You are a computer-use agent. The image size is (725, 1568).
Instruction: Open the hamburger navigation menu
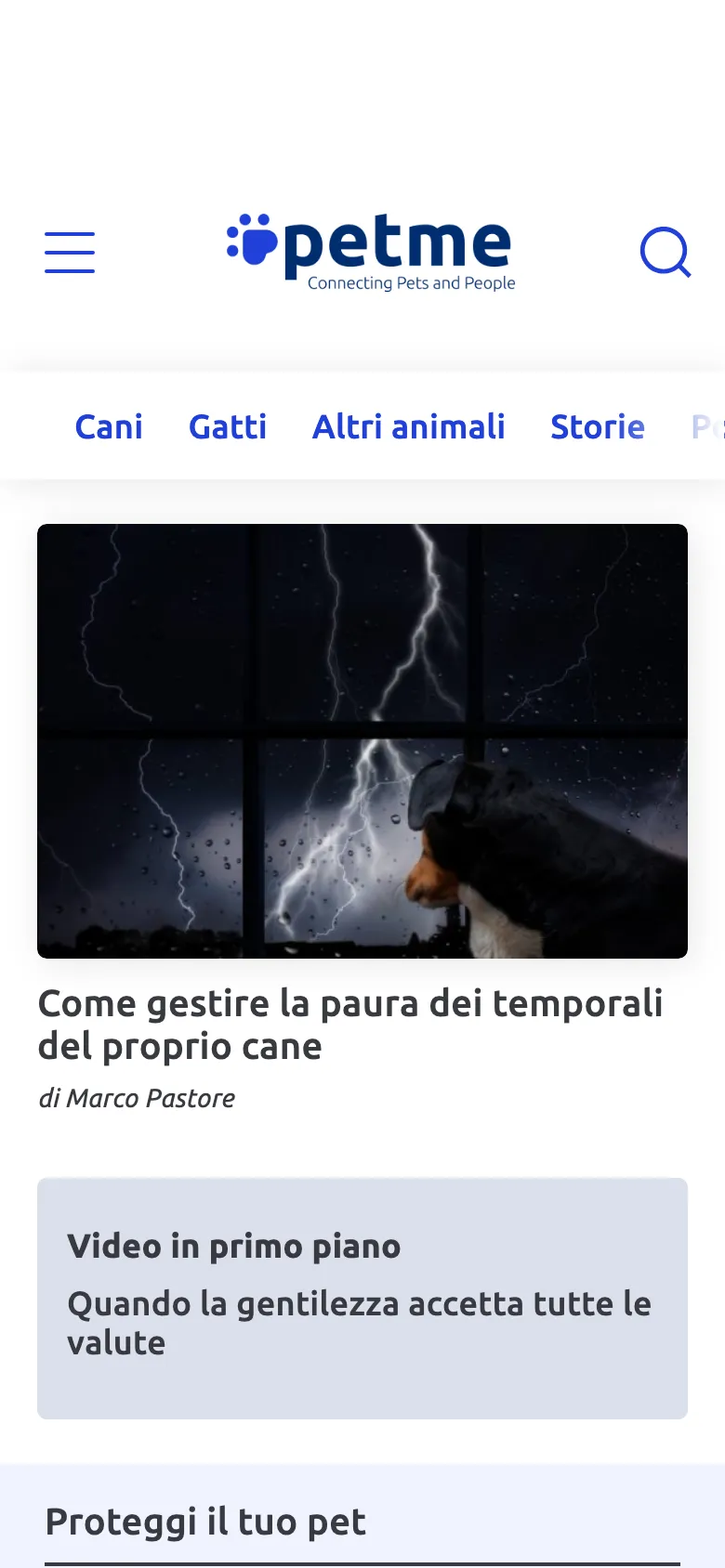point(70,253)
